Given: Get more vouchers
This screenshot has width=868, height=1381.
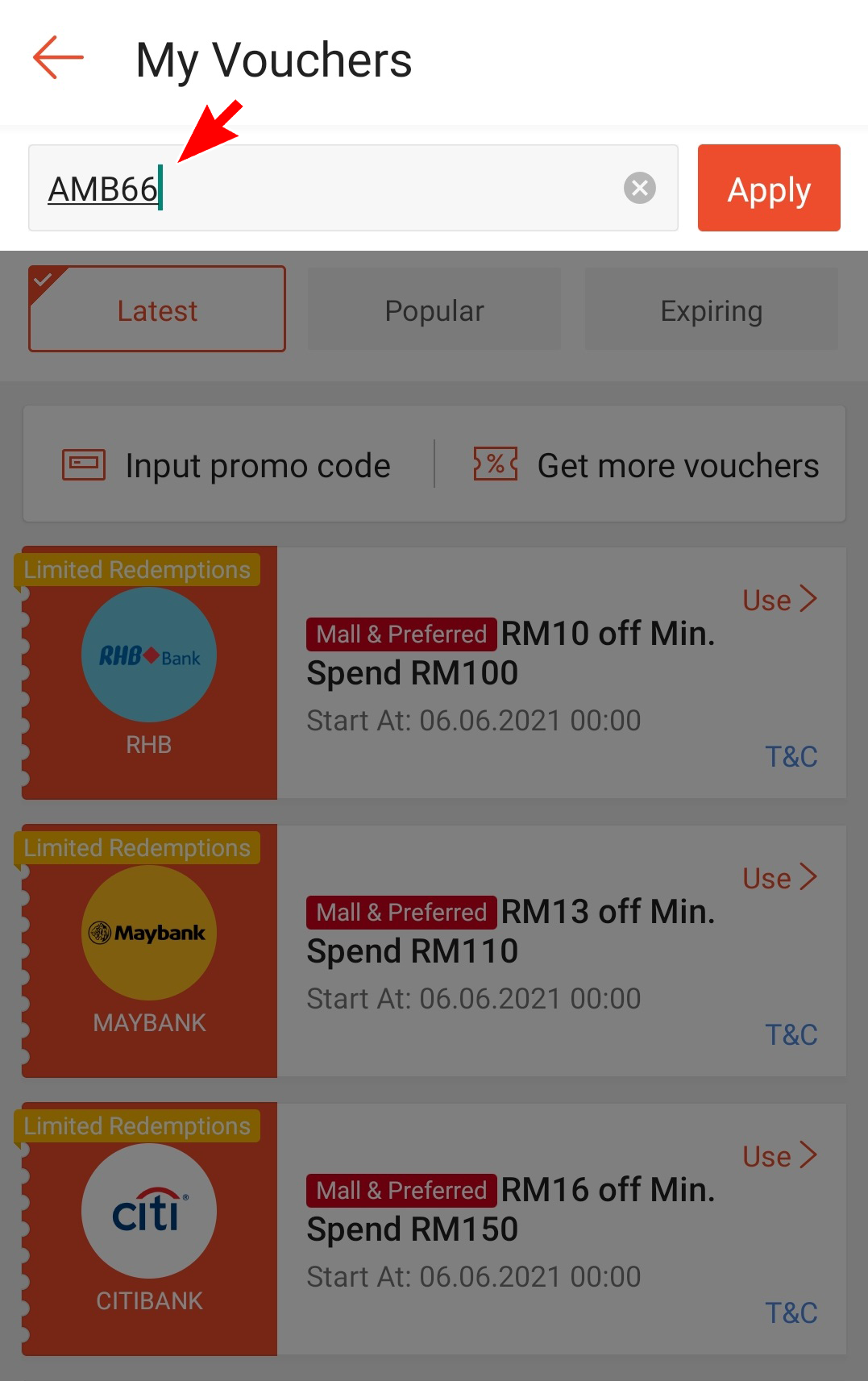Looking at the screenshot, I should pos(646,465).
